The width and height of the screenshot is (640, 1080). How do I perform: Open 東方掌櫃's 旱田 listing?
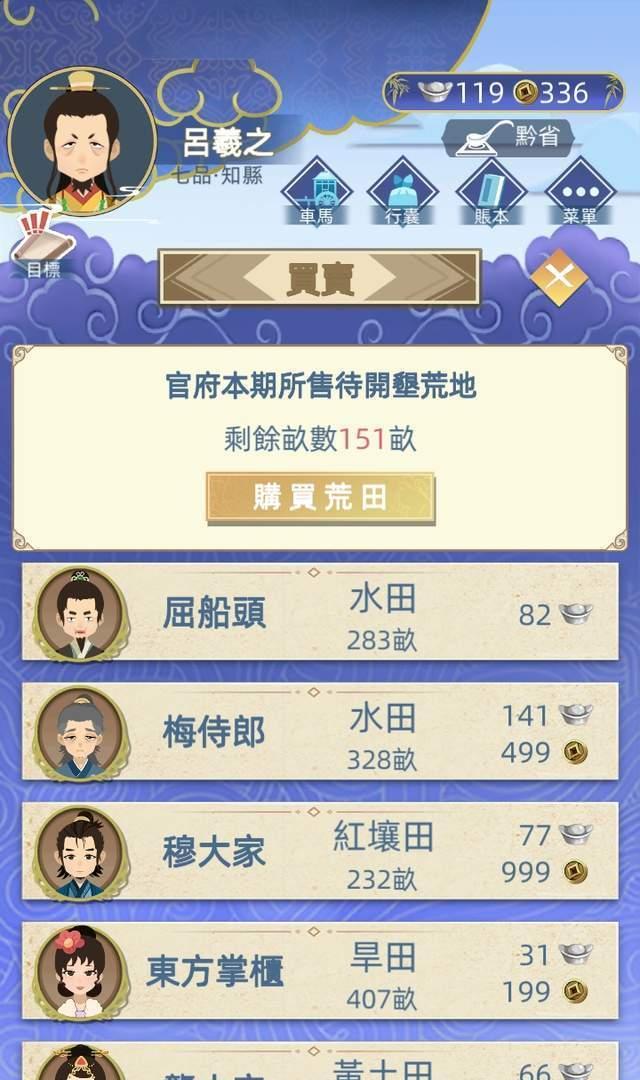(x=320, y=970)
